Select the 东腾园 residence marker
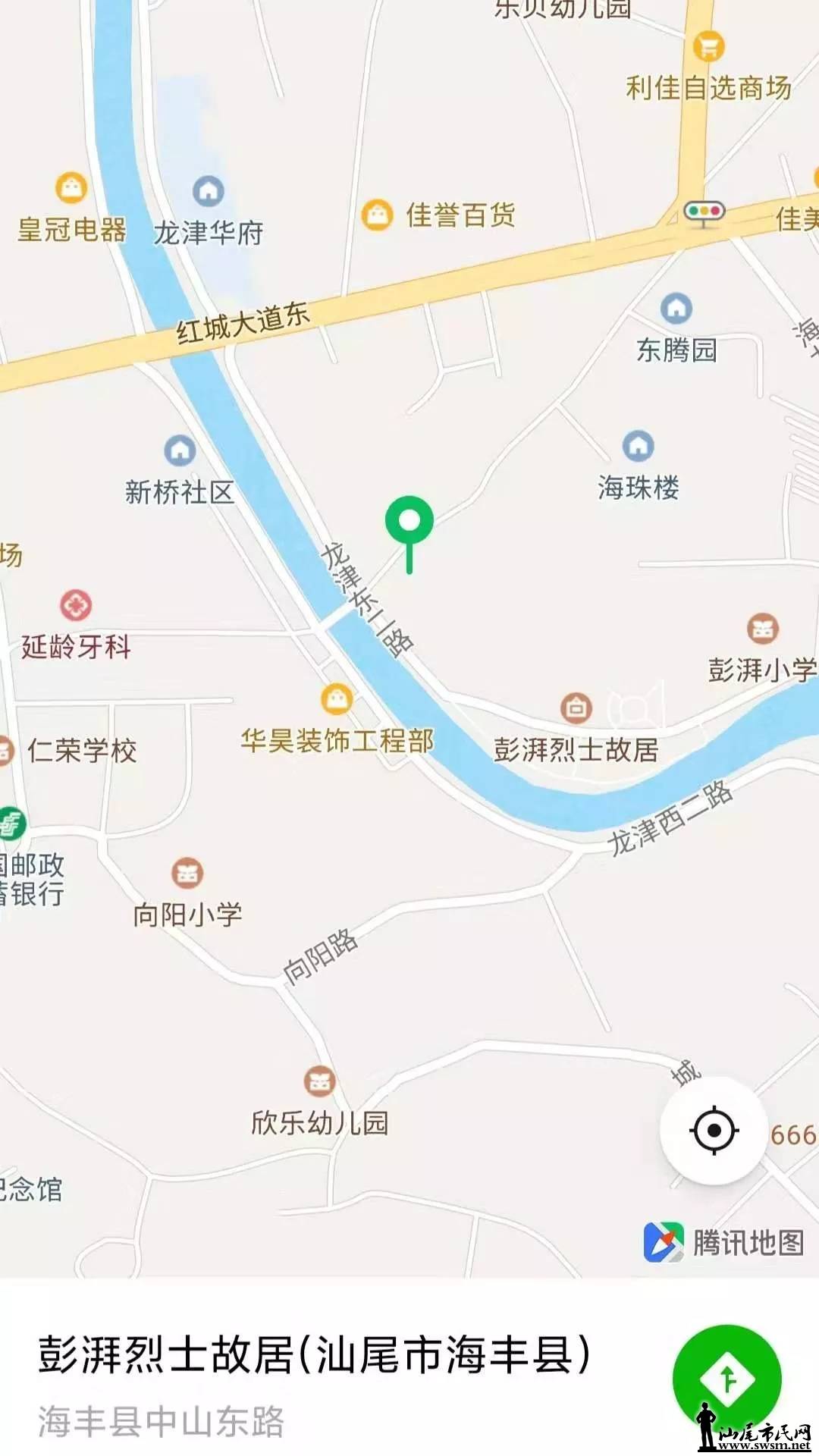Screen dimensions: 819x1456 point(676,308)
